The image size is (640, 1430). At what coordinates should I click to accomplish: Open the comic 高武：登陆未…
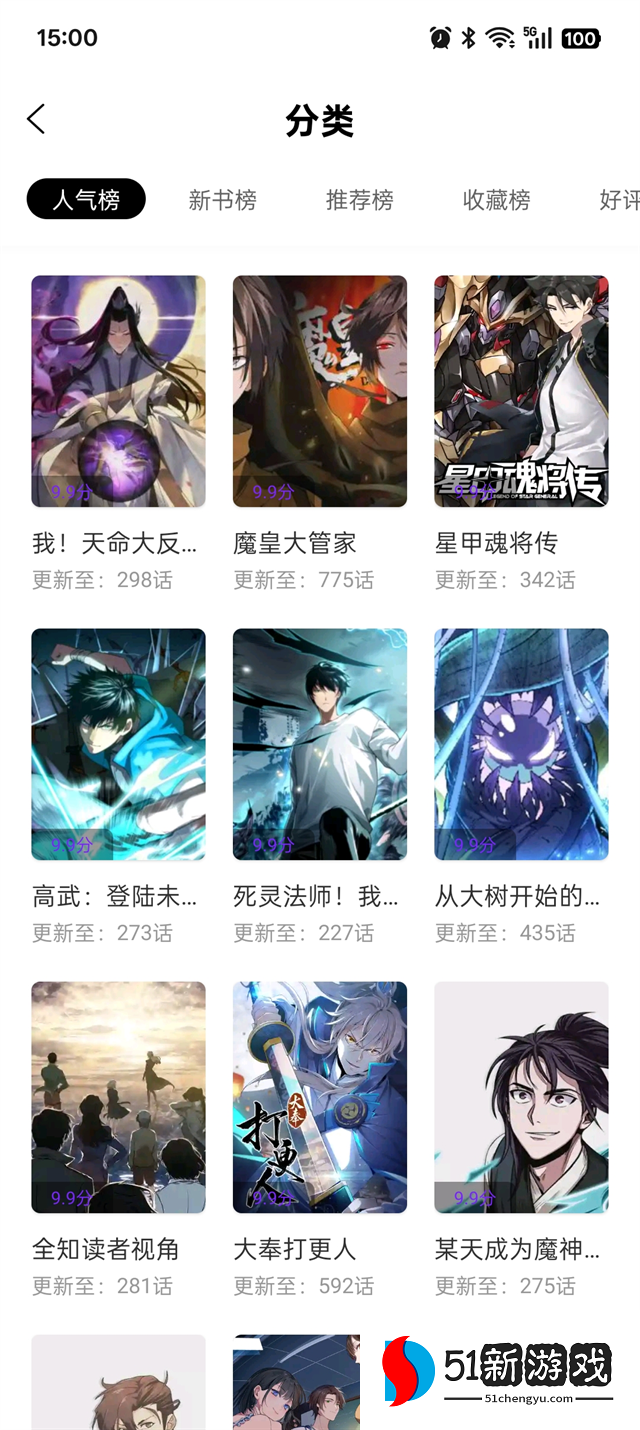[x=118, y=744]
